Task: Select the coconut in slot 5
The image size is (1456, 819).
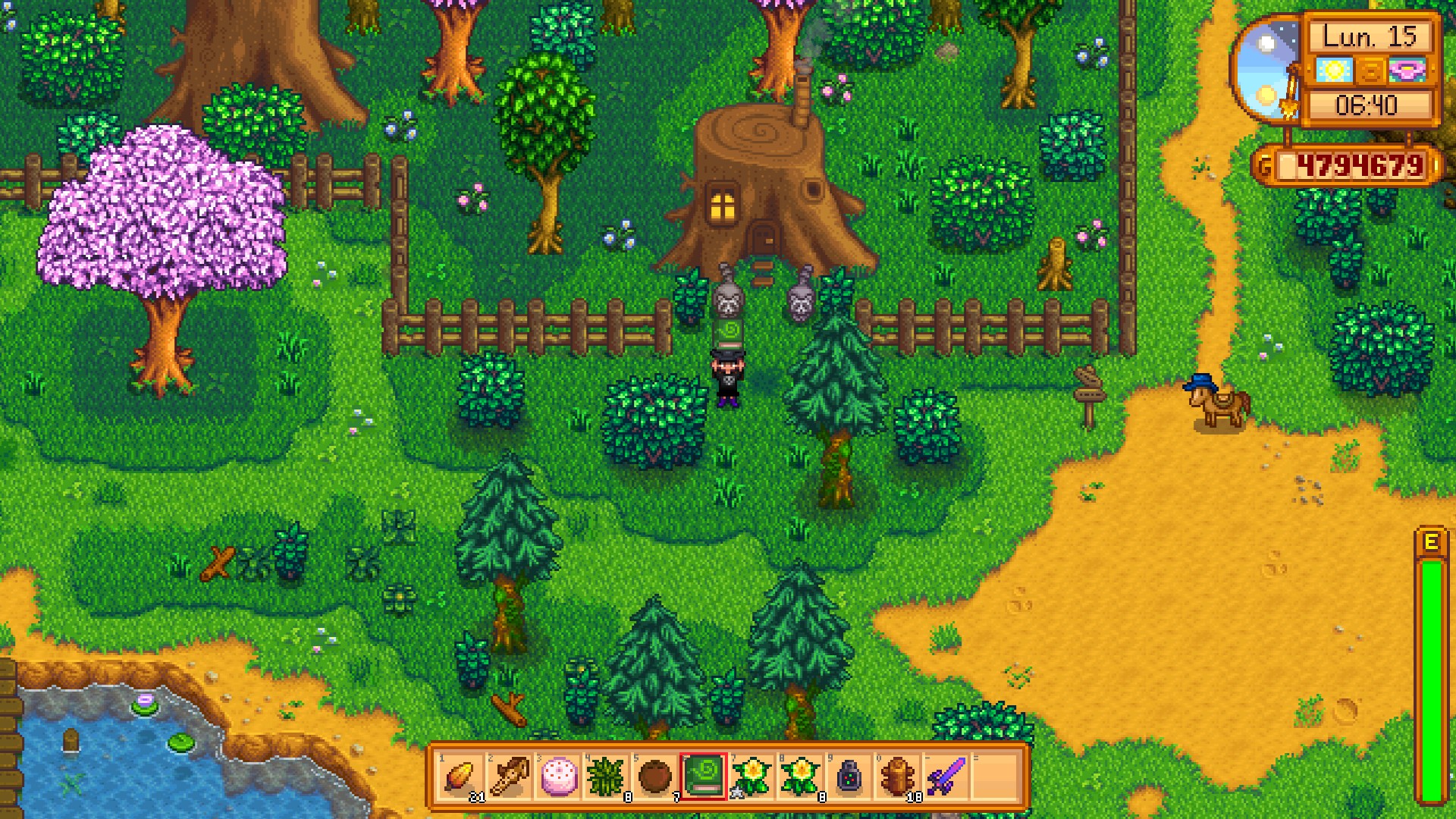Action: [x=654, y=777]
